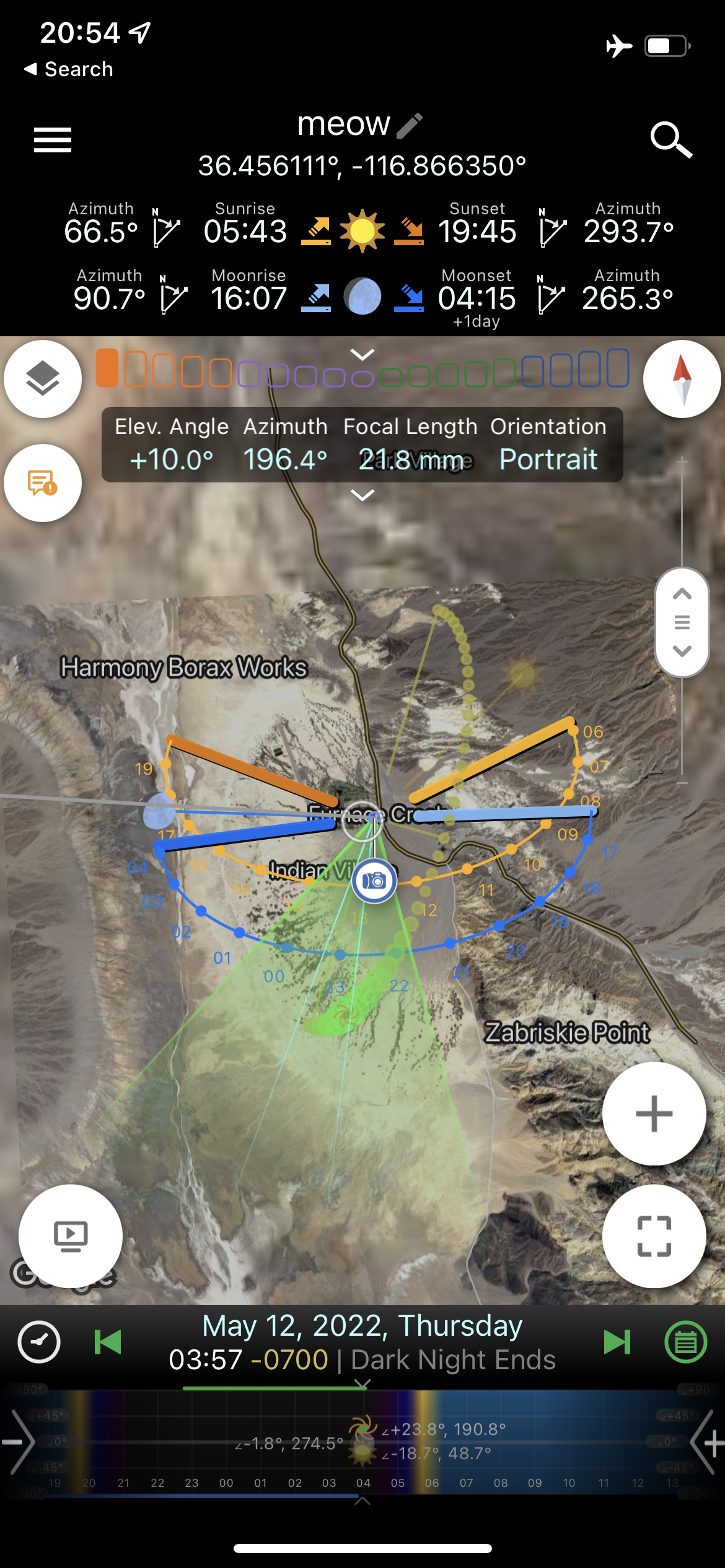This screenshot has width=725, height=1568.
Task: Tap the plus floating button
Action: (654, 1113)
